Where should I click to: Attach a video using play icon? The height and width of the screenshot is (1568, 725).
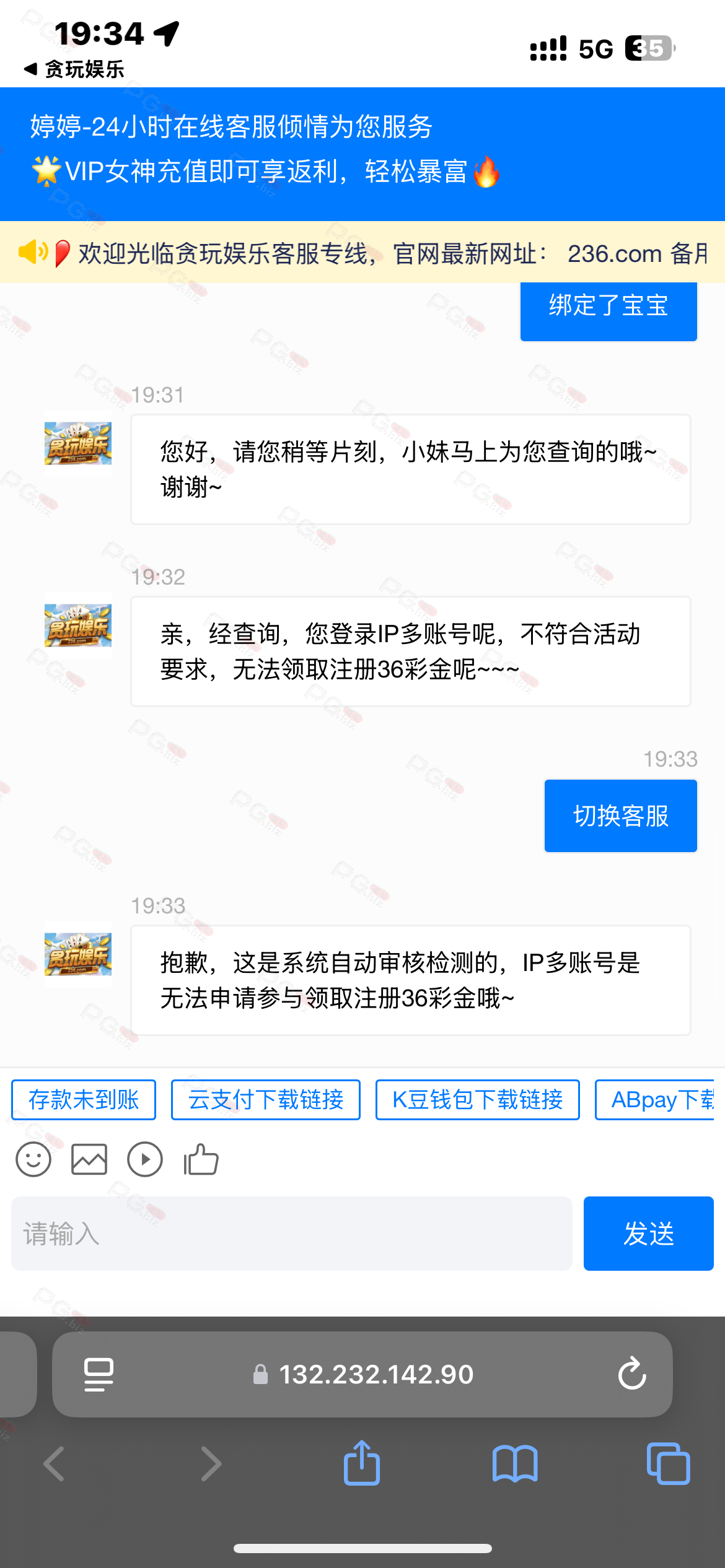pyautogui.click(x=145, y=1159)
